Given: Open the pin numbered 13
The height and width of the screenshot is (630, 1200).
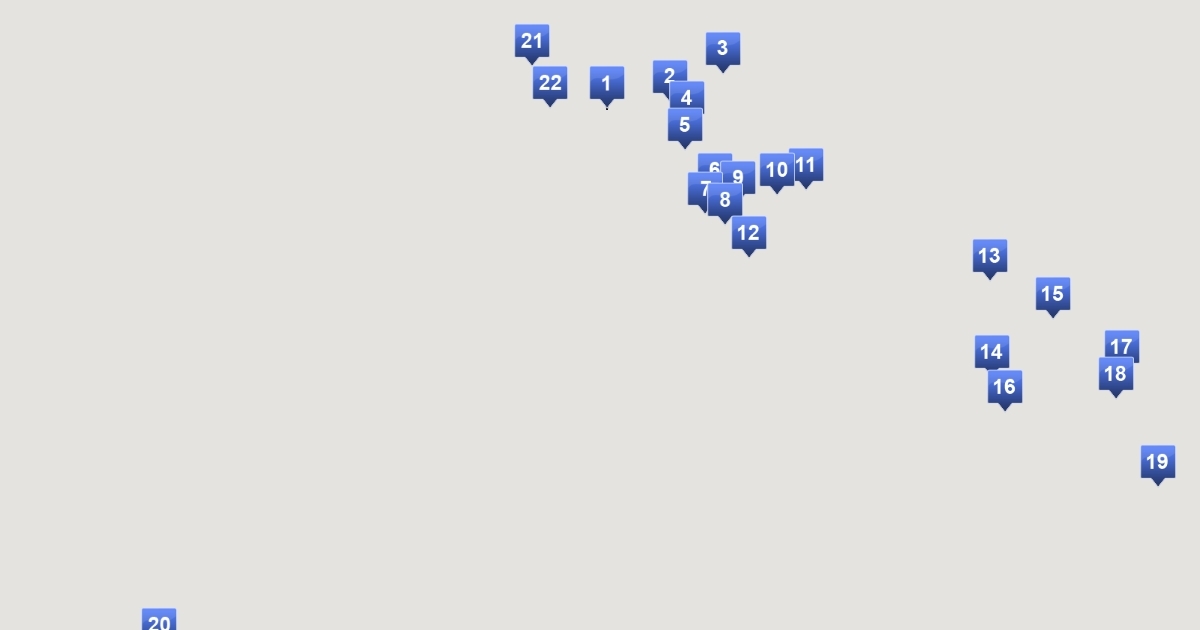Looking at the screenshot, I should coord(990,256).
